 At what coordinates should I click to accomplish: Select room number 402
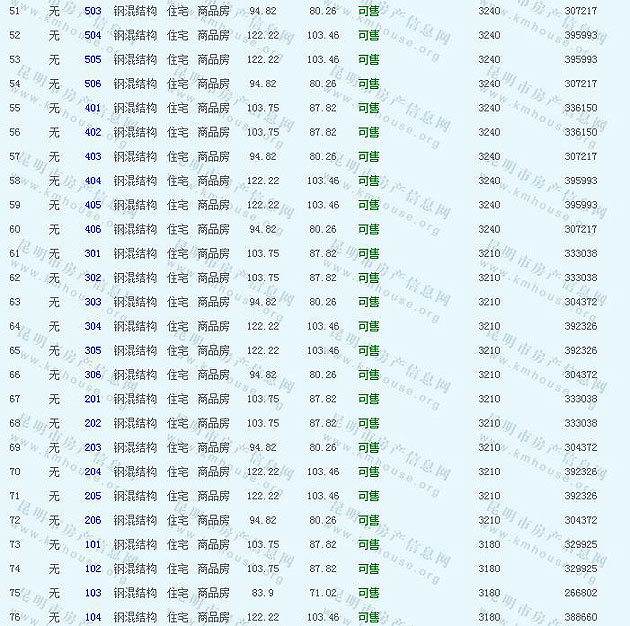click(x=93, y=132)
